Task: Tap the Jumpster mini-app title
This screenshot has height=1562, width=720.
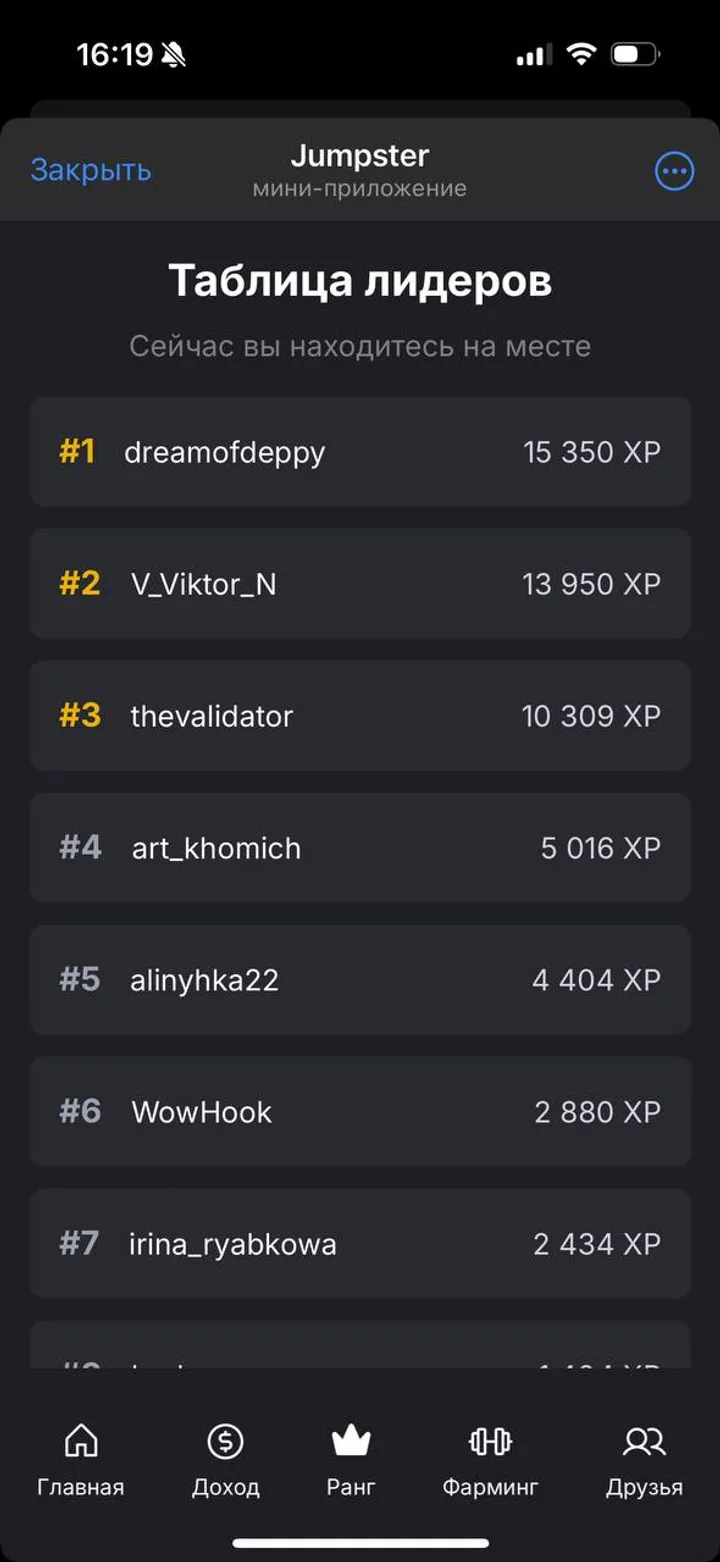Action: point(359,156)
